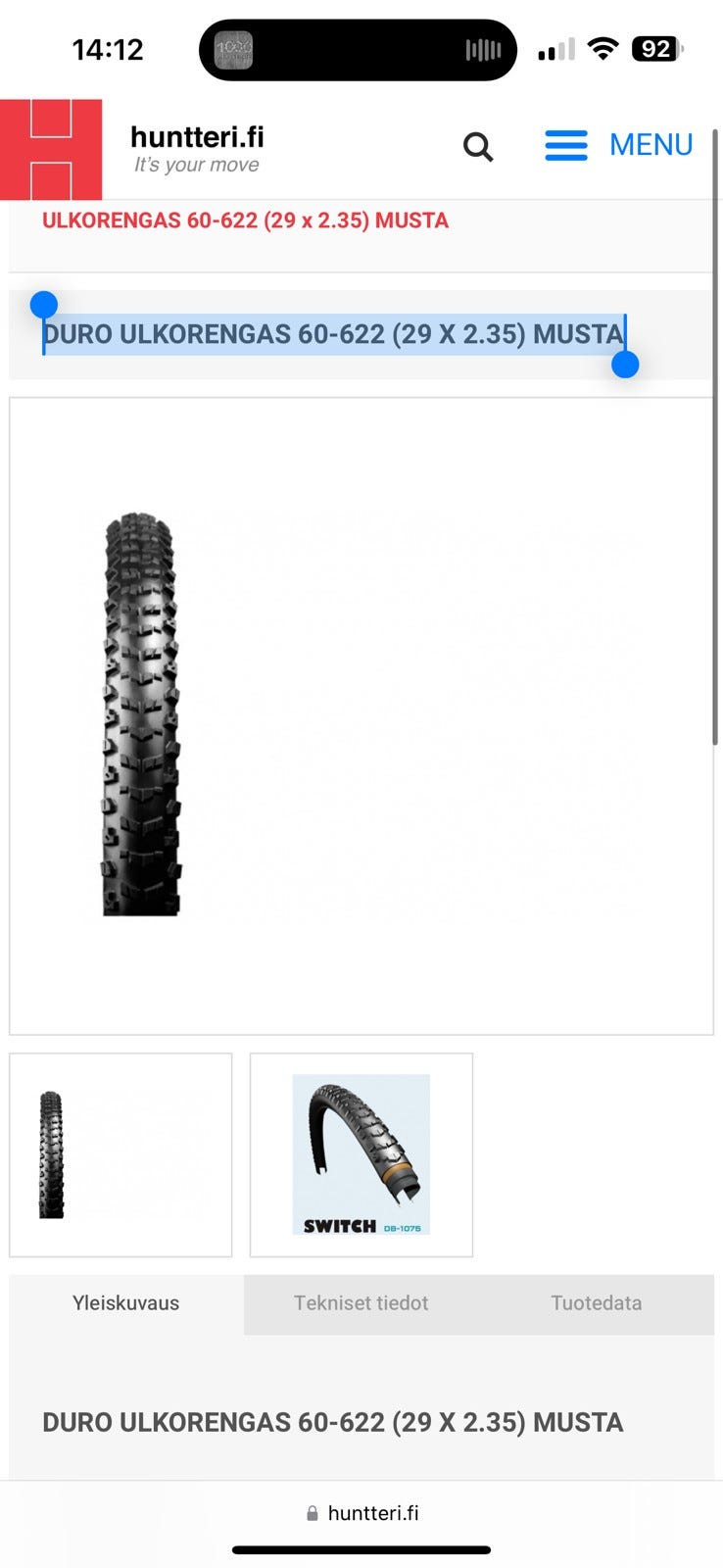Open the MENU hamburger button
Viewport: 723px width, 1568px height.
pos(619,145)
